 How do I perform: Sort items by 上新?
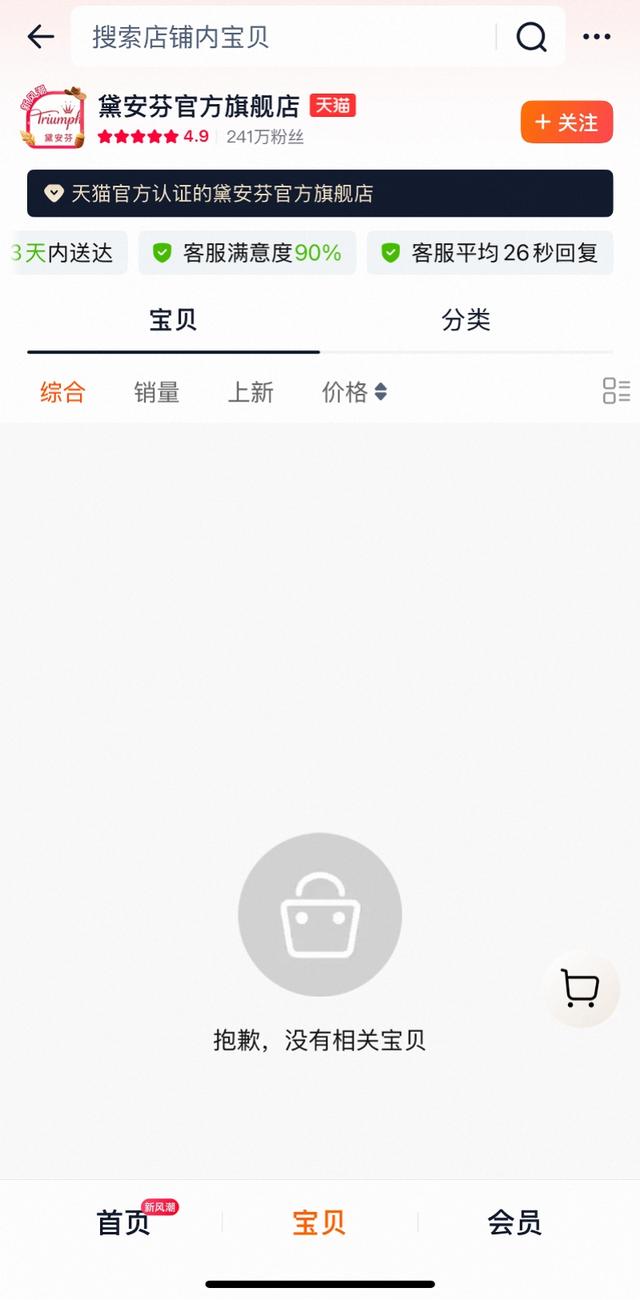point(251,392)
